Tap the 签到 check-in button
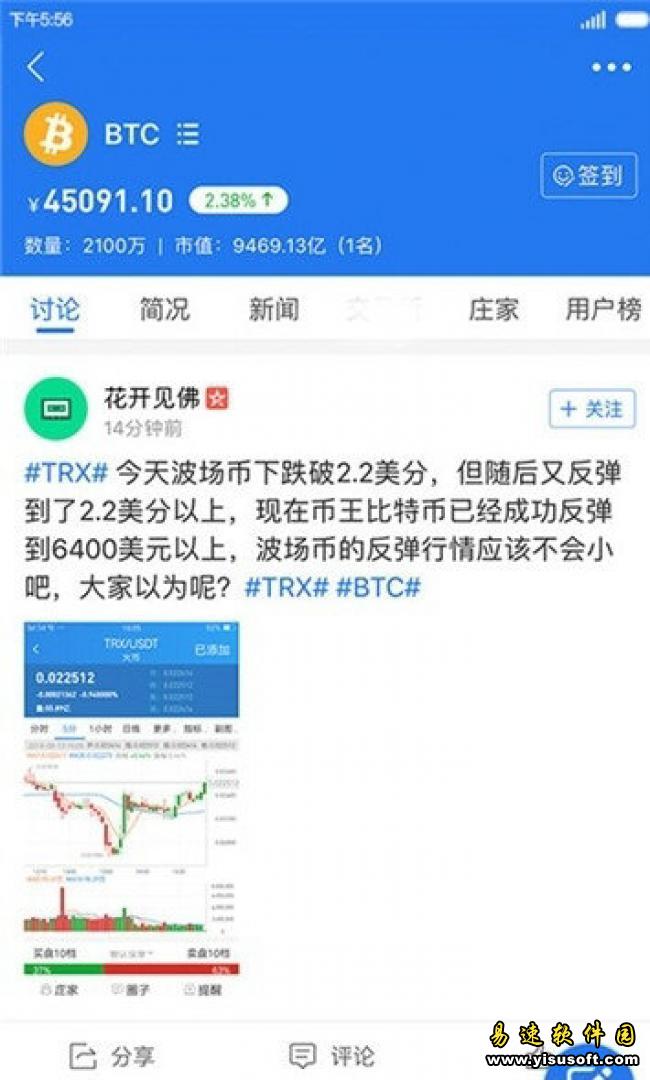 589,176
